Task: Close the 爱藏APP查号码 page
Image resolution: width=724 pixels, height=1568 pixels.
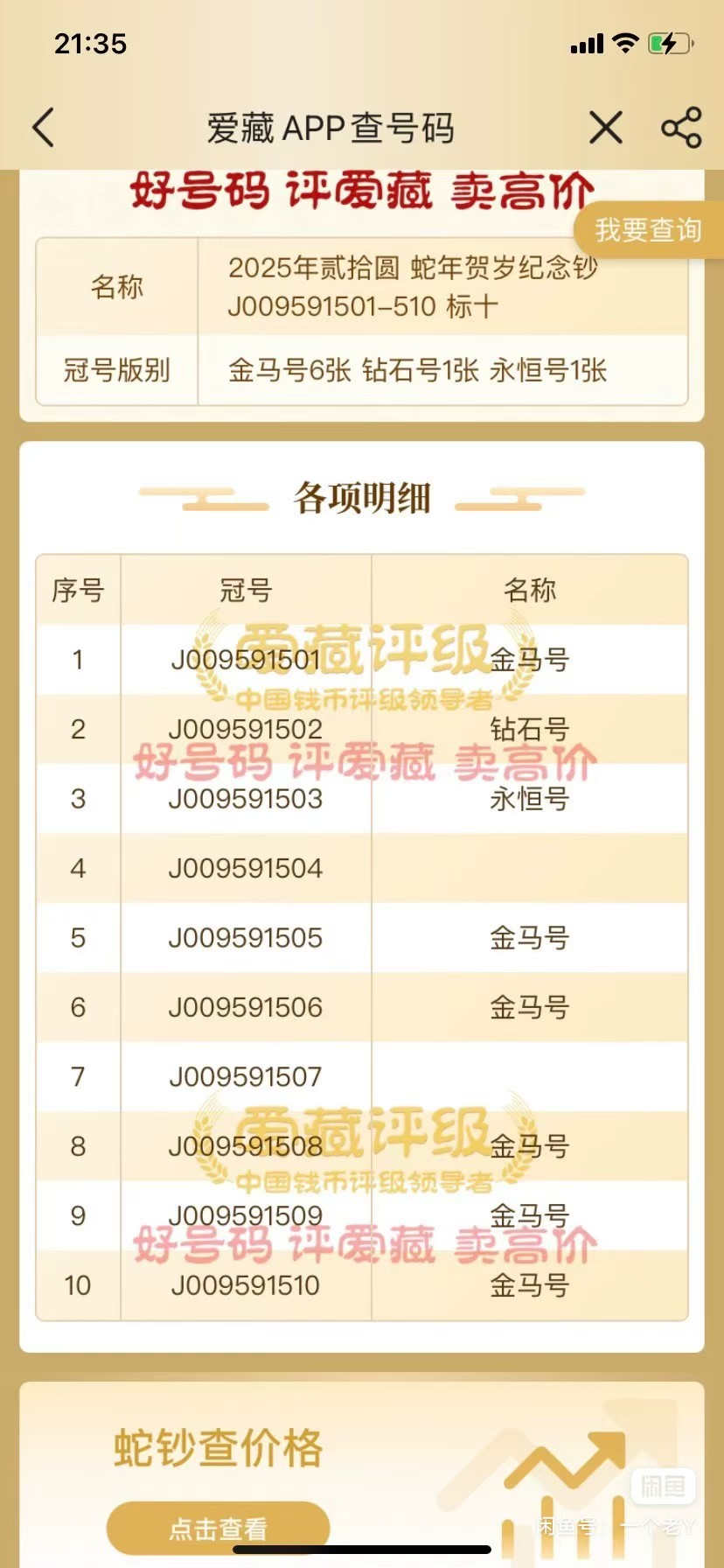Action: pos(606,128)
